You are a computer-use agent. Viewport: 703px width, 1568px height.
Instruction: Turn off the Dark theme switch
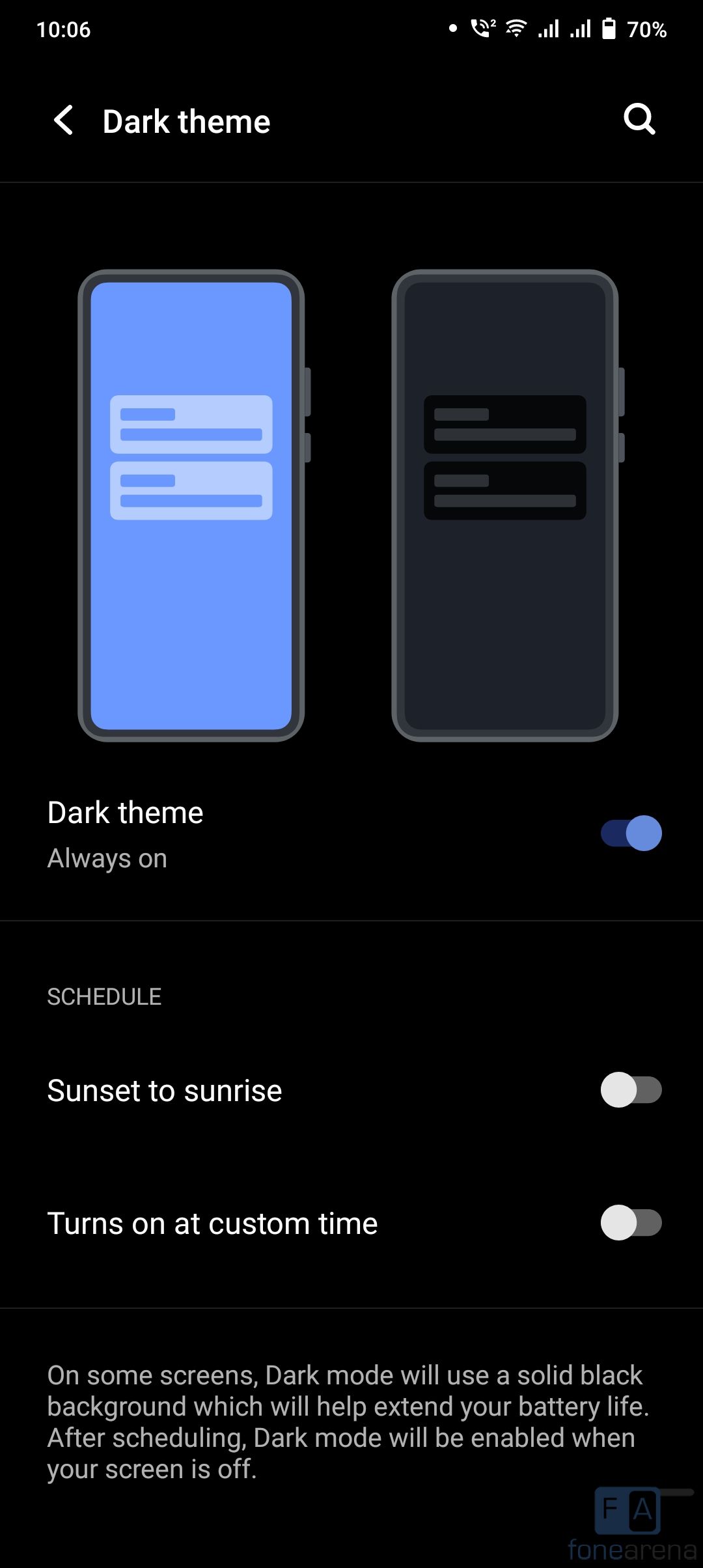pos(631,833)
